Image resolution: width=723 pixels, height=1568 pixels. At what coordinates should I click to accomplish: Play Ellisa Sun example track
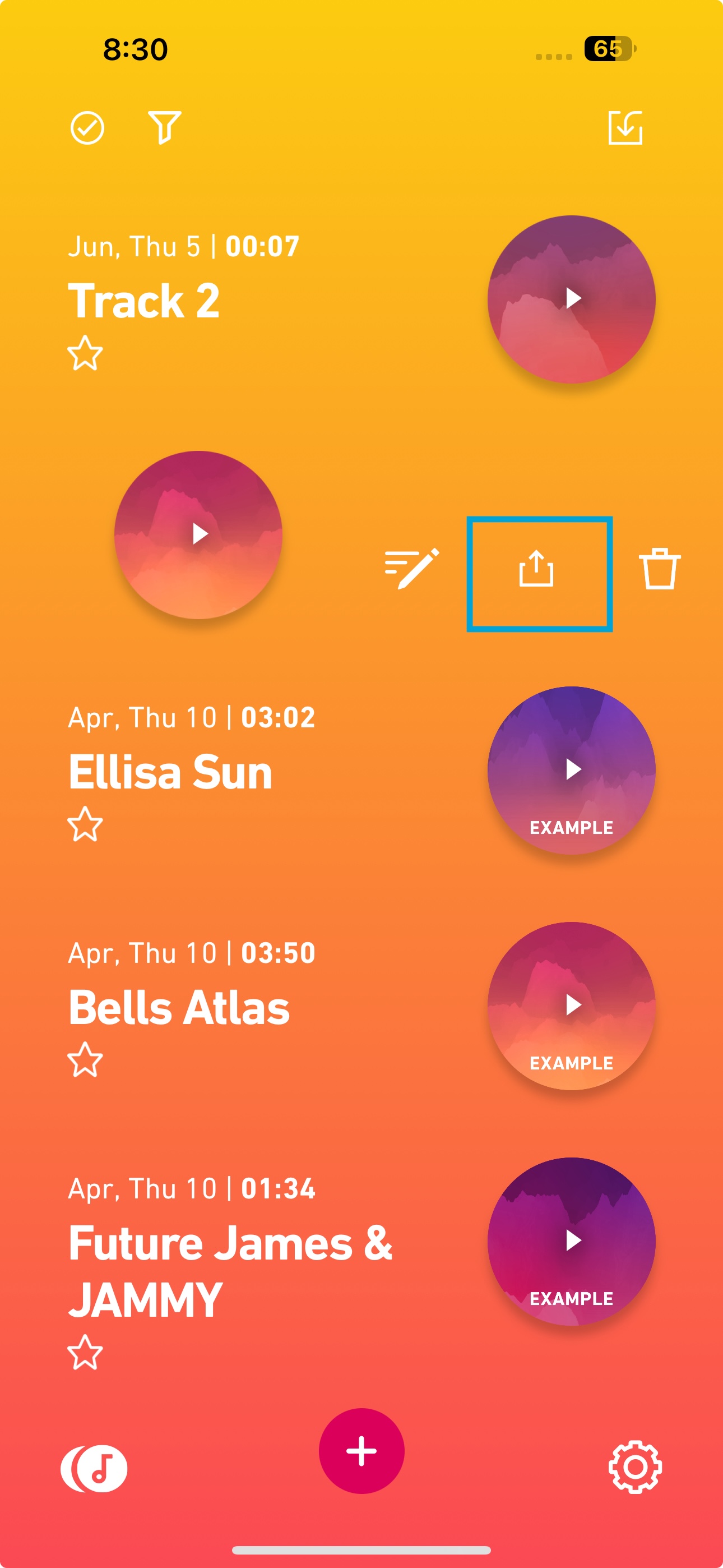[571, 769]
